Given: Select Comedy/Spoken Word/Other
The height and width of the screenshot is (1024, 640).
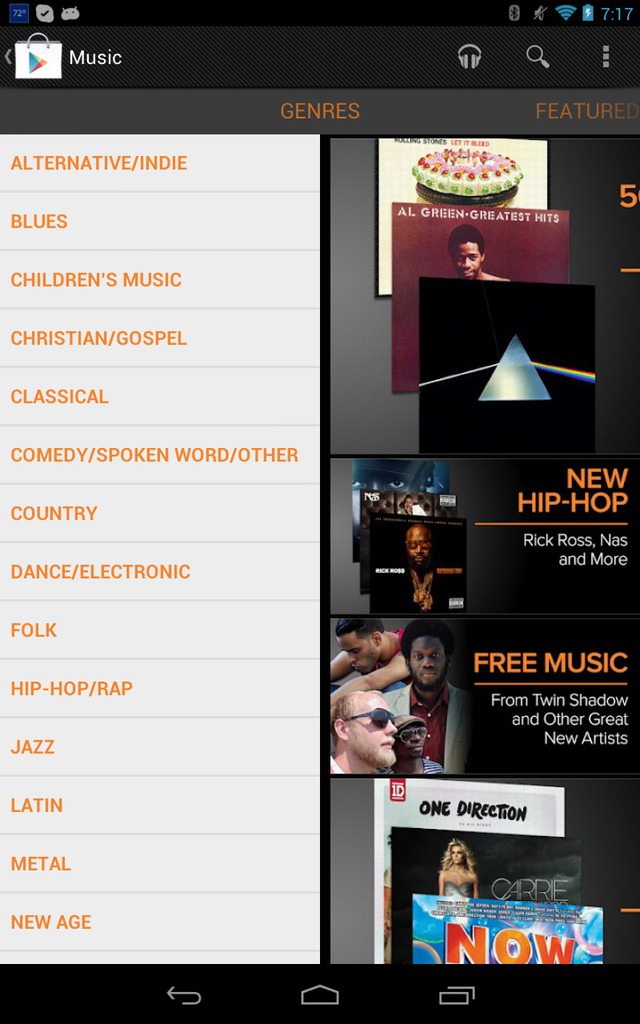Looking at the screenshot, I should click(x=160, y=455).
